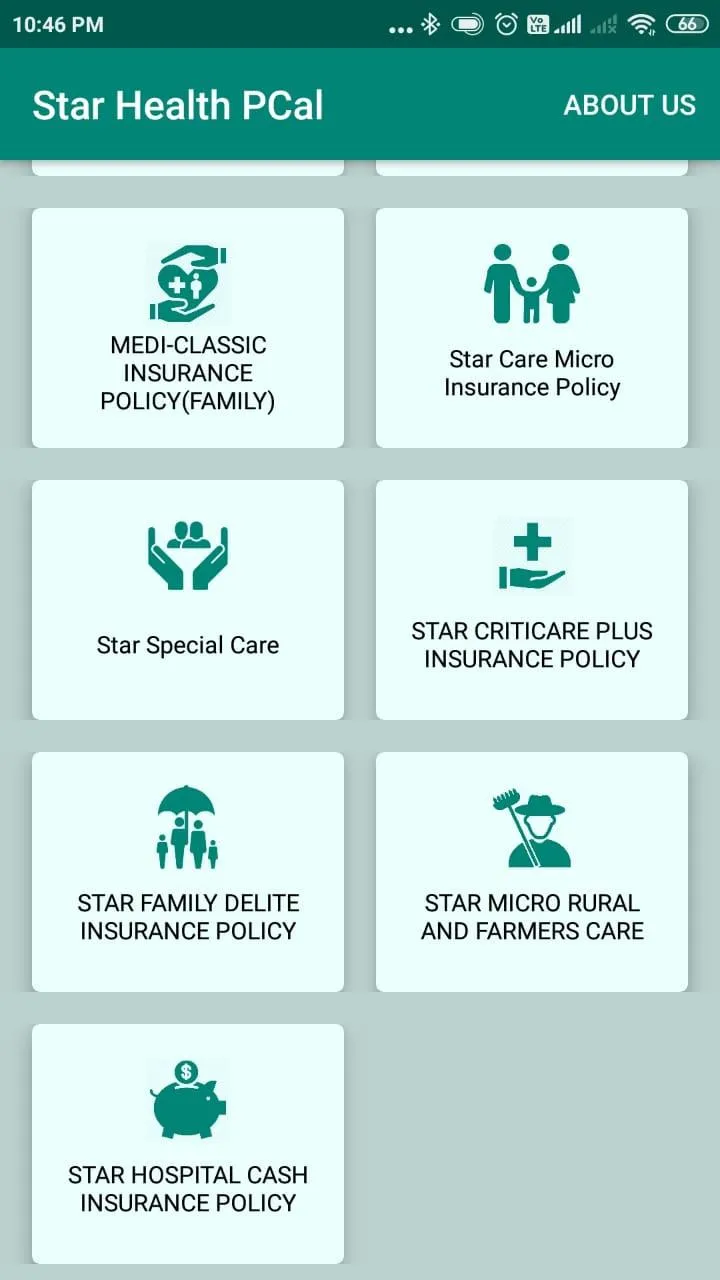Open the Star Special Care policy card
Viewport: 720px width, 1280px height.
188,599
